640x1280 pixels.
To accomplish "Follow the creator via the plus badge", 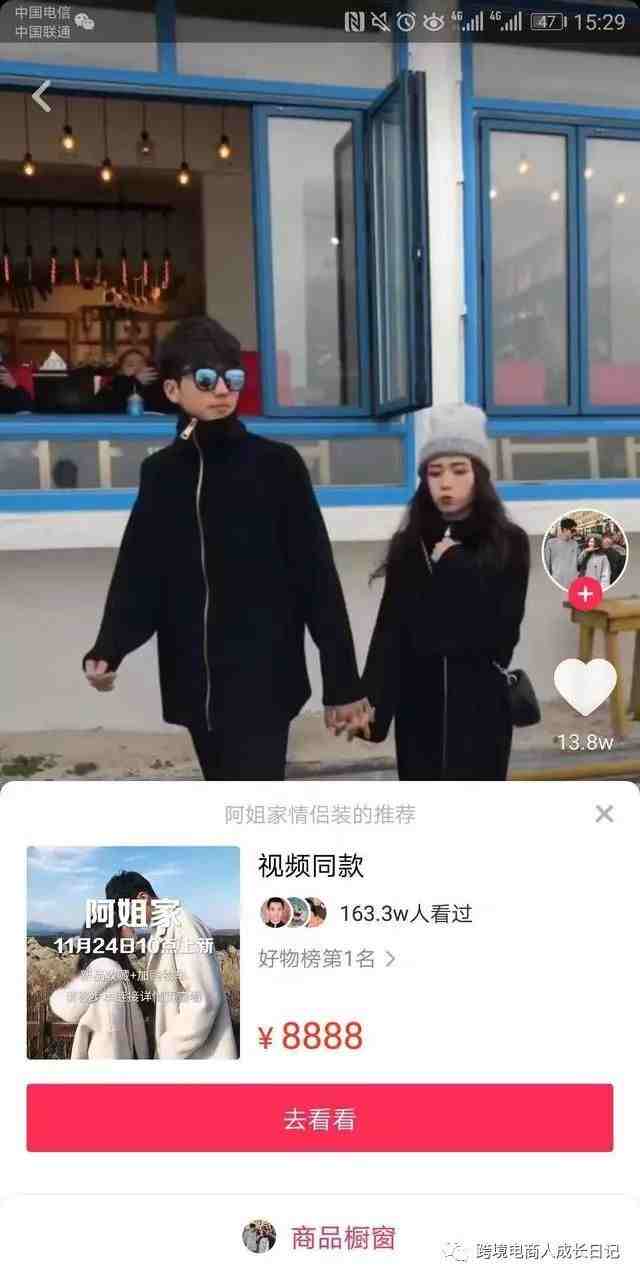I will (x=584, y=595).
